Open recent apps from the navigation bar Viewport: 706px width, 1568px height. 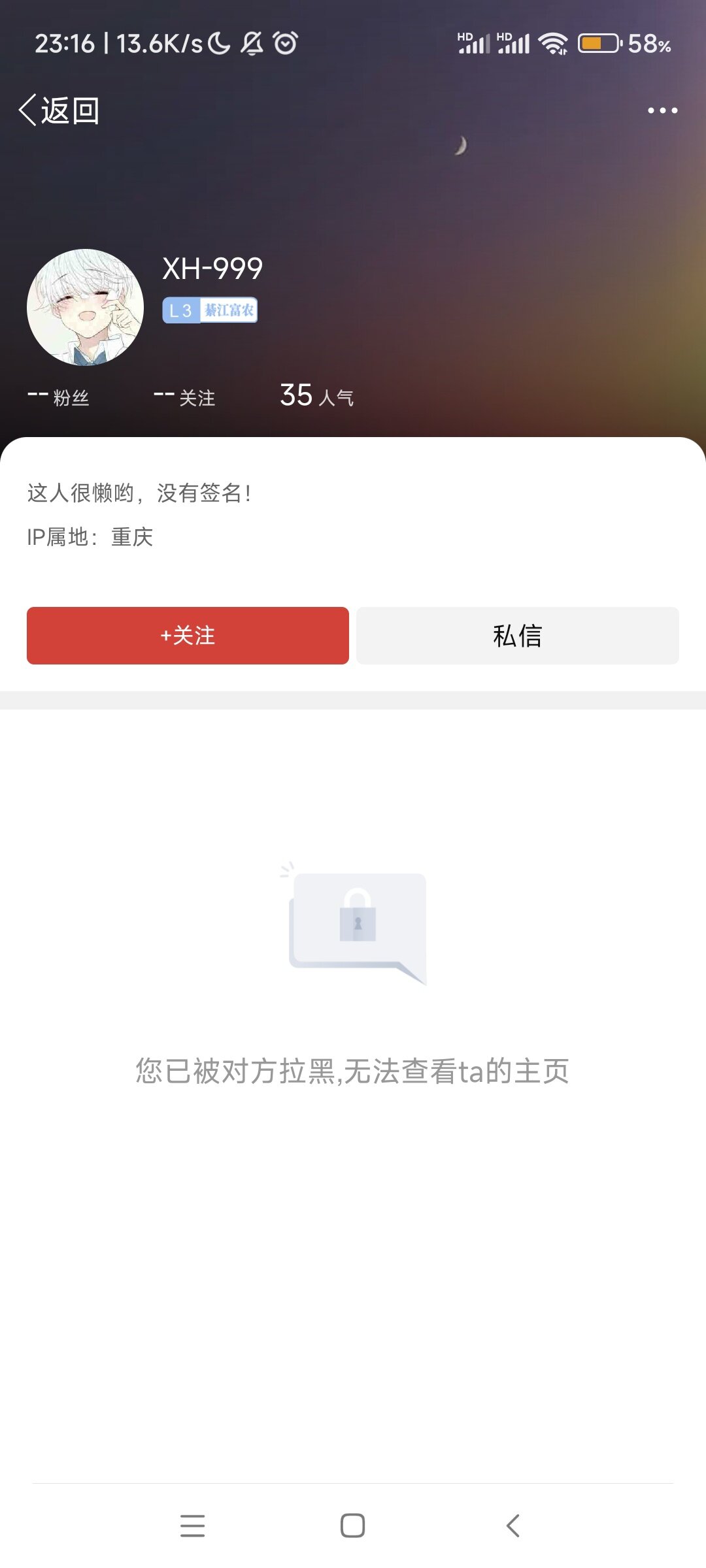(192, 1526)
